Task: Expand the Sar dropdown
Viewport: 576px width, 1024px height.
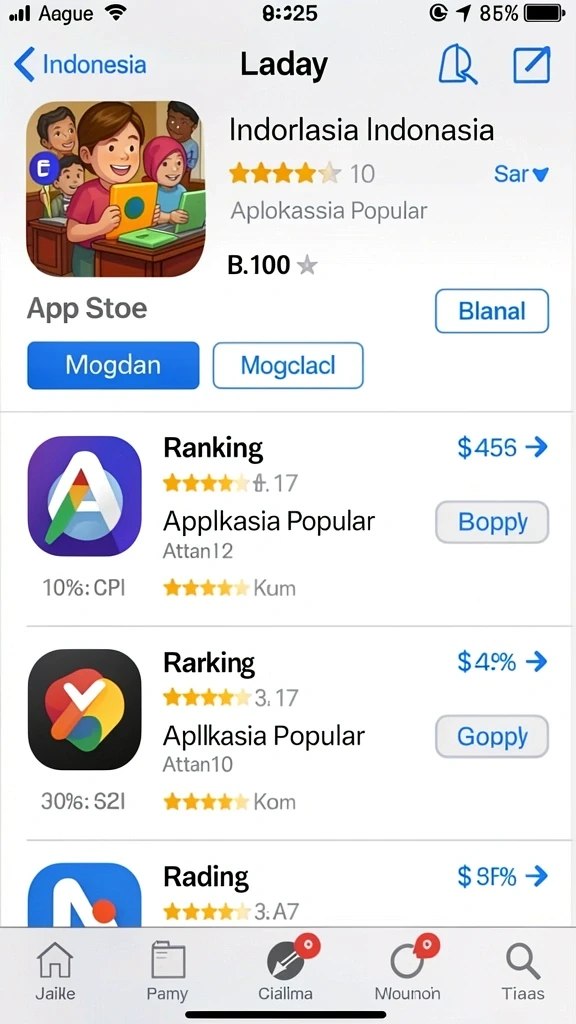Action: coord(521,174)
